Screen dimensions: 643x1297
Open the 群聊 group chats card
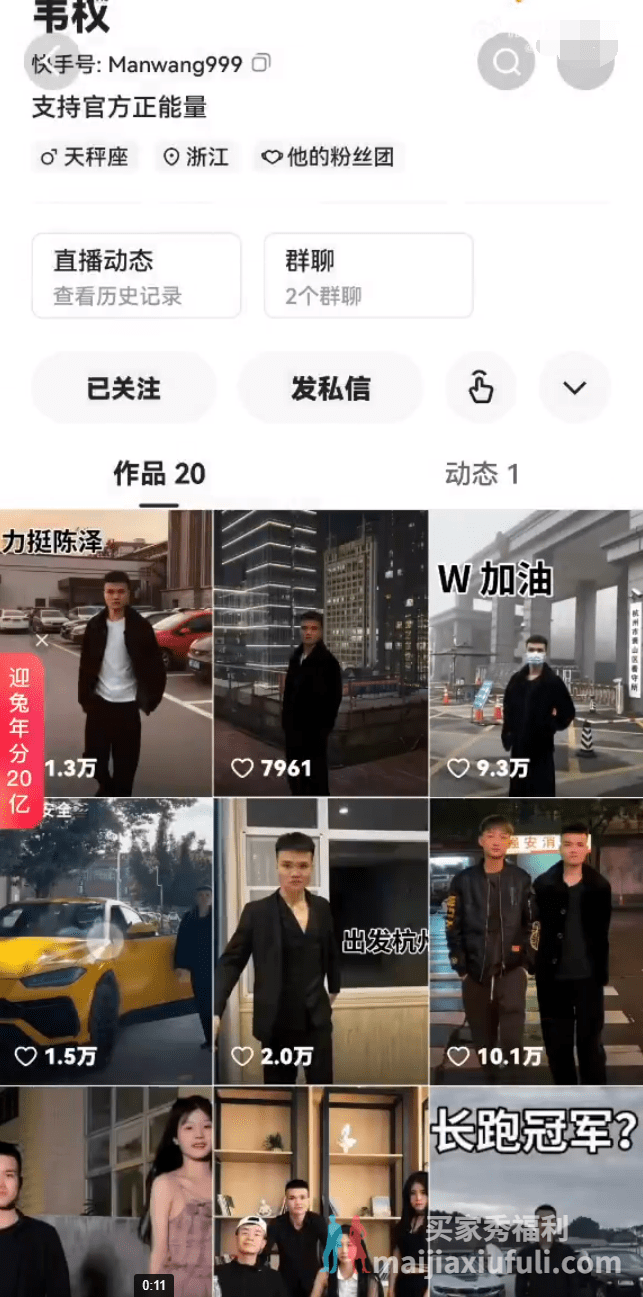(x=368, y=276)
